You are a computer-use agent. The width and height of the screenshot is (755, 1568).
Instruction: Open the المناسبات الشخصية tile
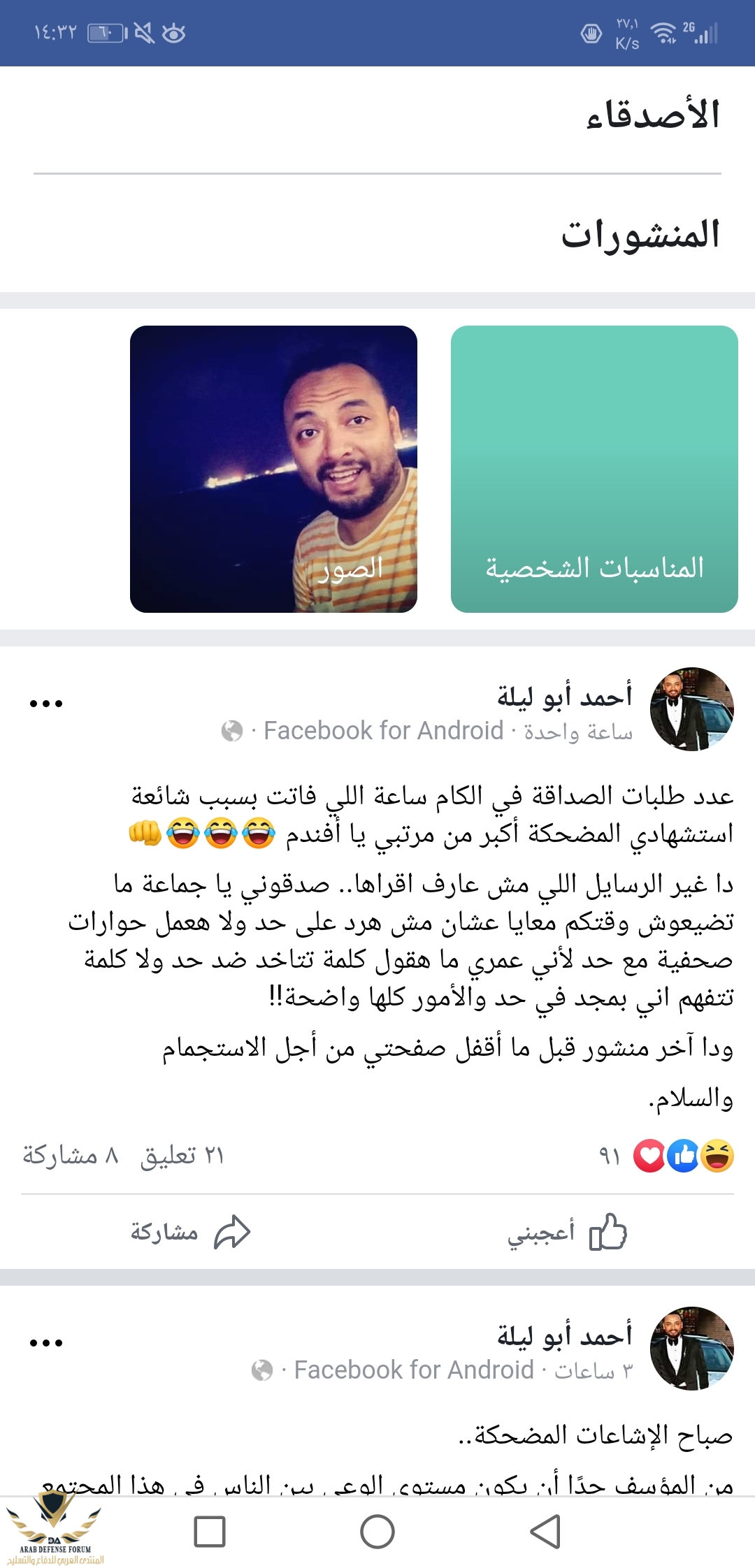coord(594,469)
